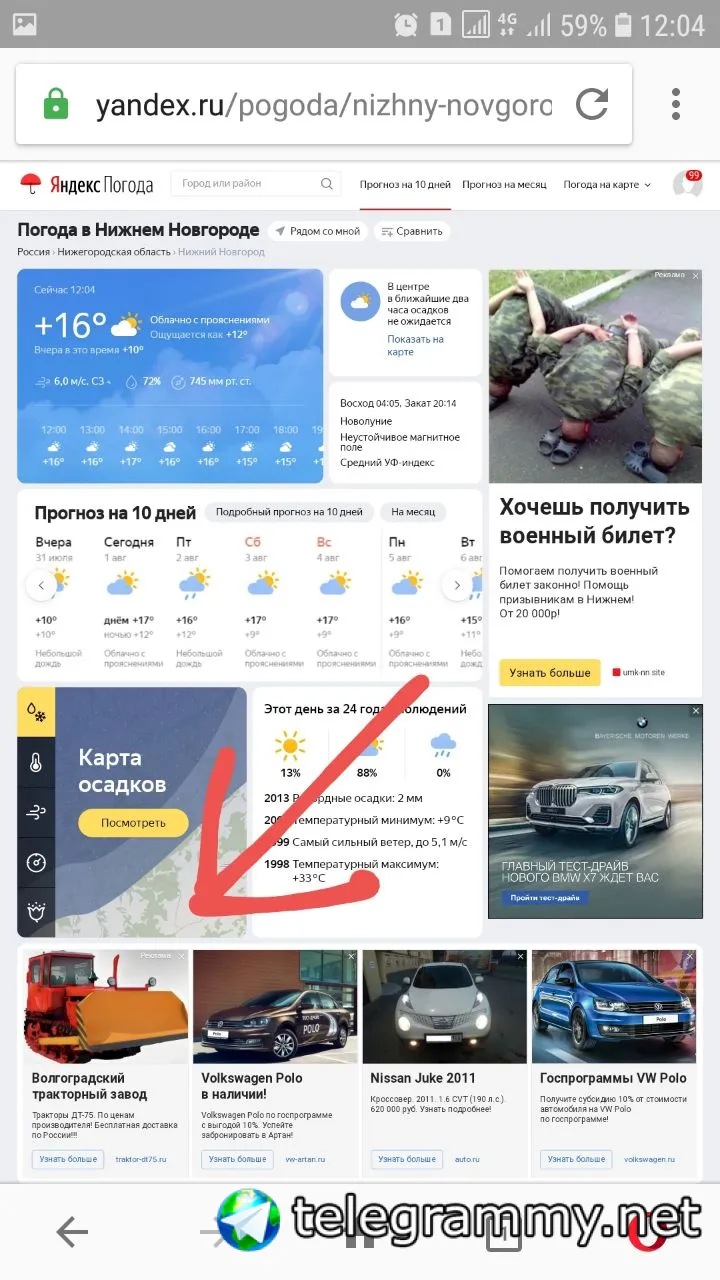The width and height of the screenshot is (720, 1280).
Task: Tap Узнать больше in the военный билет ad
Action: pos(550,673)
